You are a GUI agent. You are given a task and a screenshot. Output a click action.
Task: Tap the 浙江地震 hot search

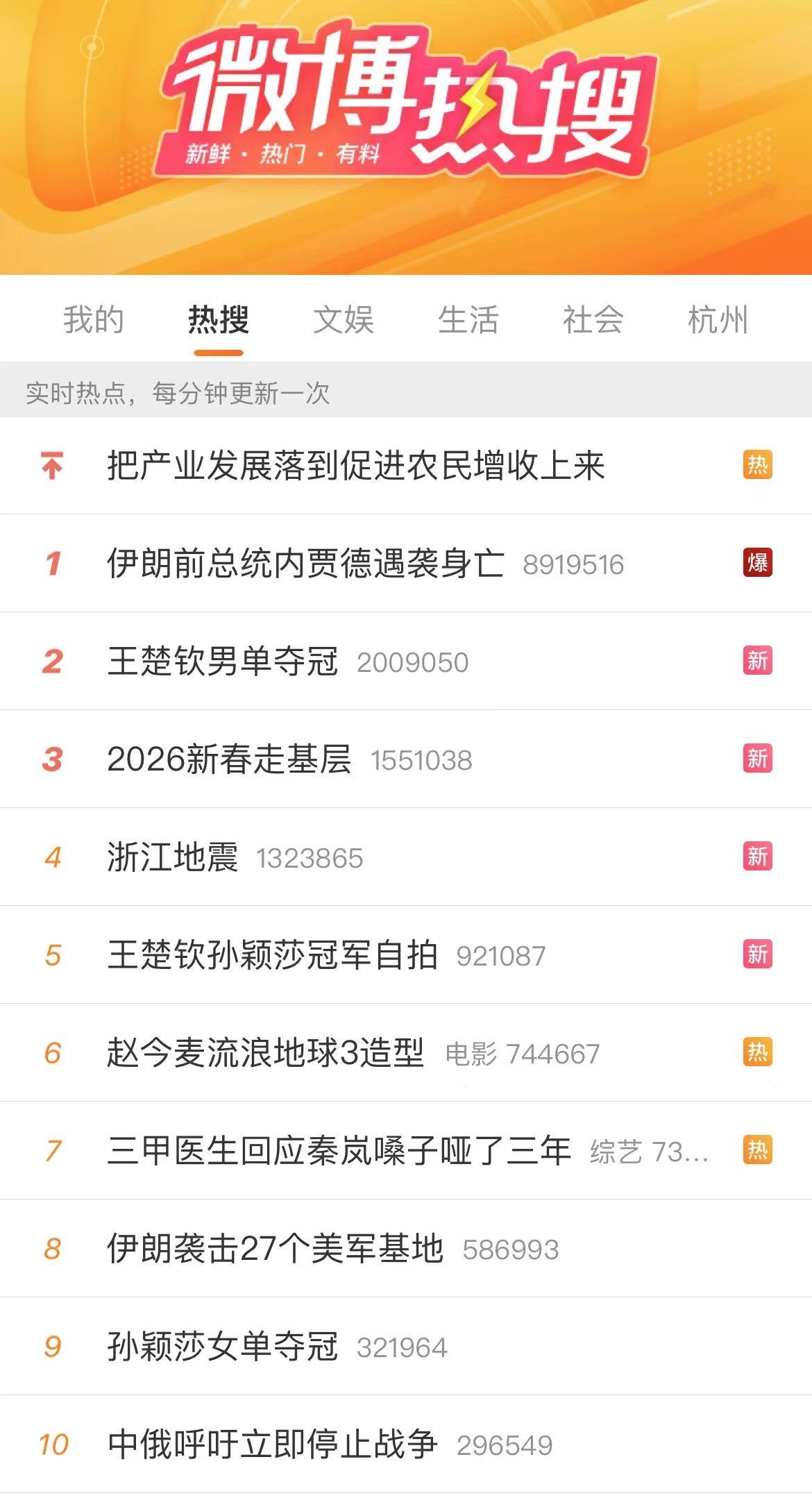pos(173,857)
